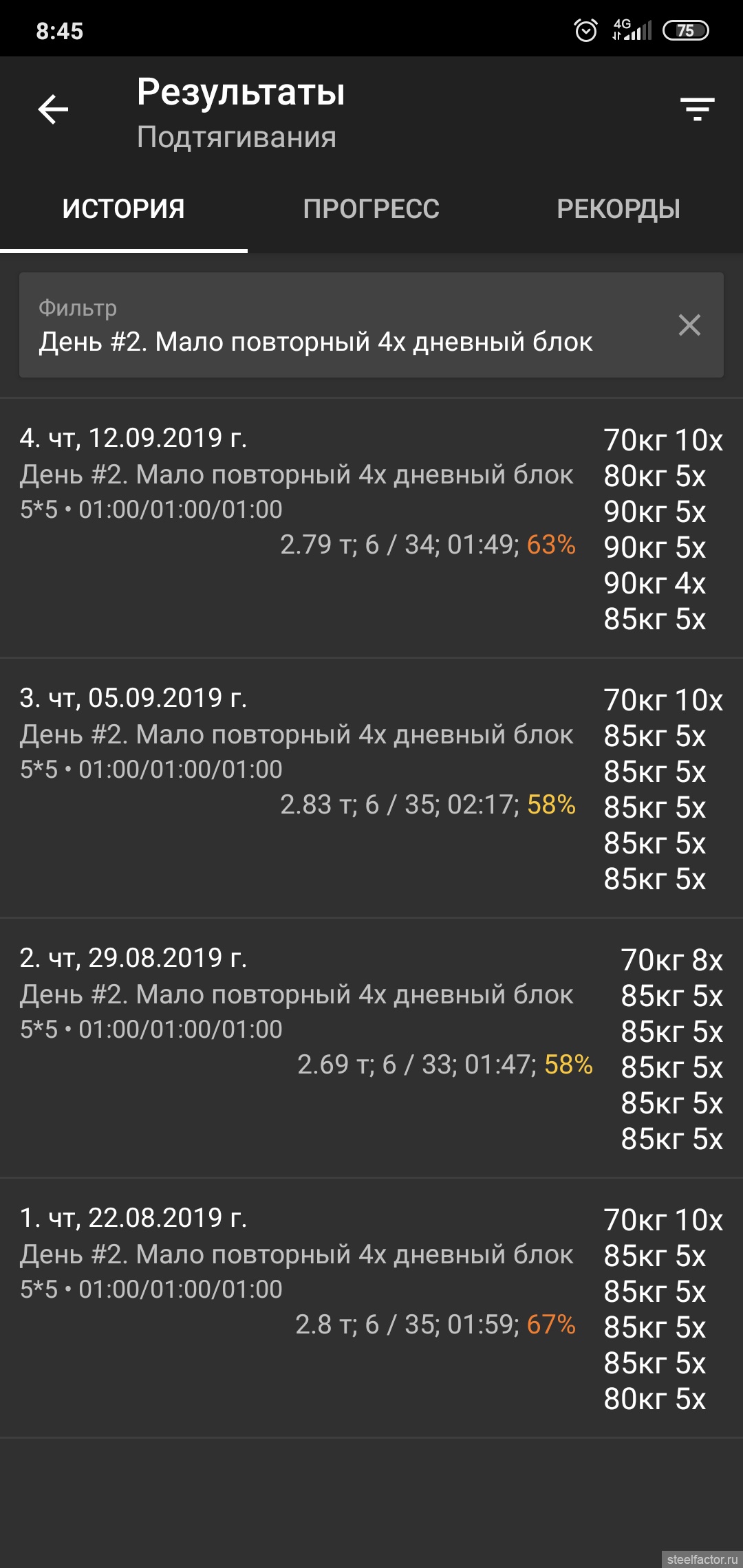This screenshot has width=743, height=1568.
Task: Switch to the Прогресс tab
Action: click(371, 209)
